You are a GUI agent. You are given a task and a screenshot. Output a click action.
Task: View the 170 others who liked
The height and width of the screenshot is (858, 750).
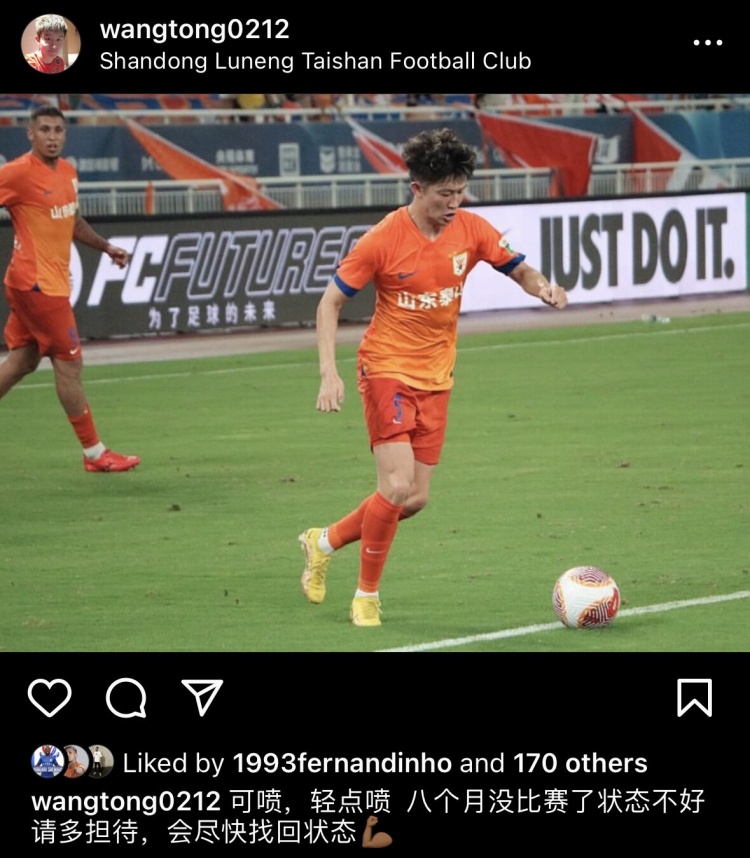(x=580, y=764)
